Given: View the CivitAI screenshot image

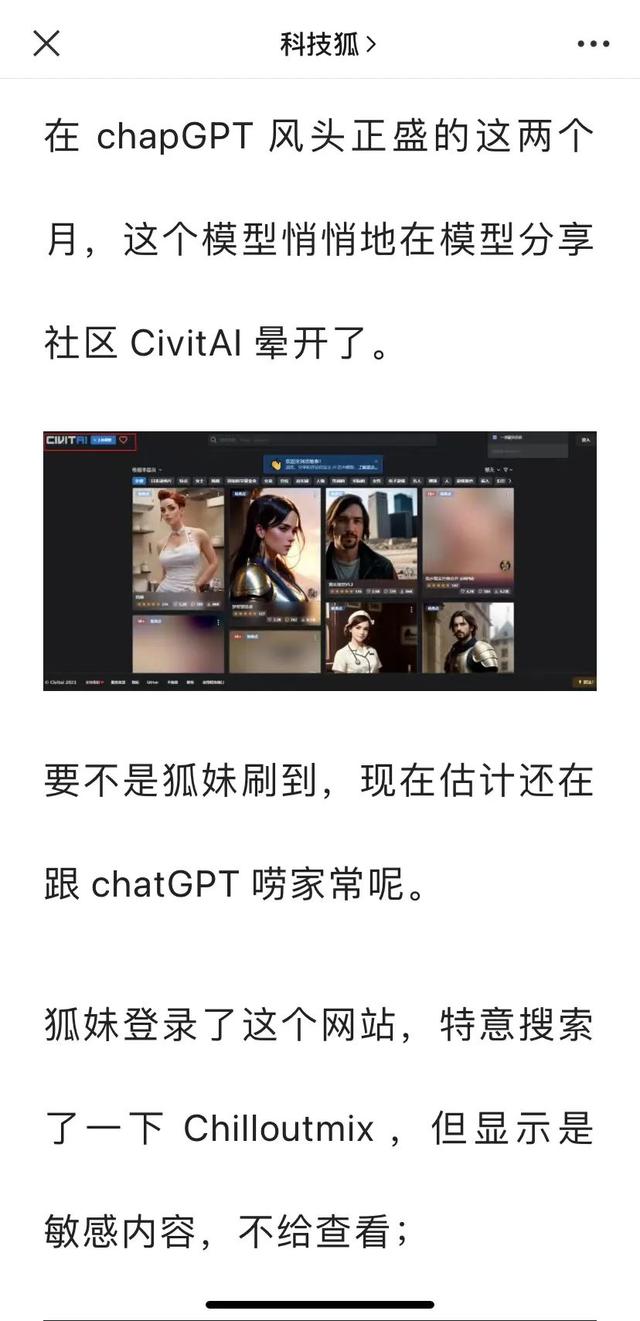Looking at the screenshot, I should click(320, 560).
